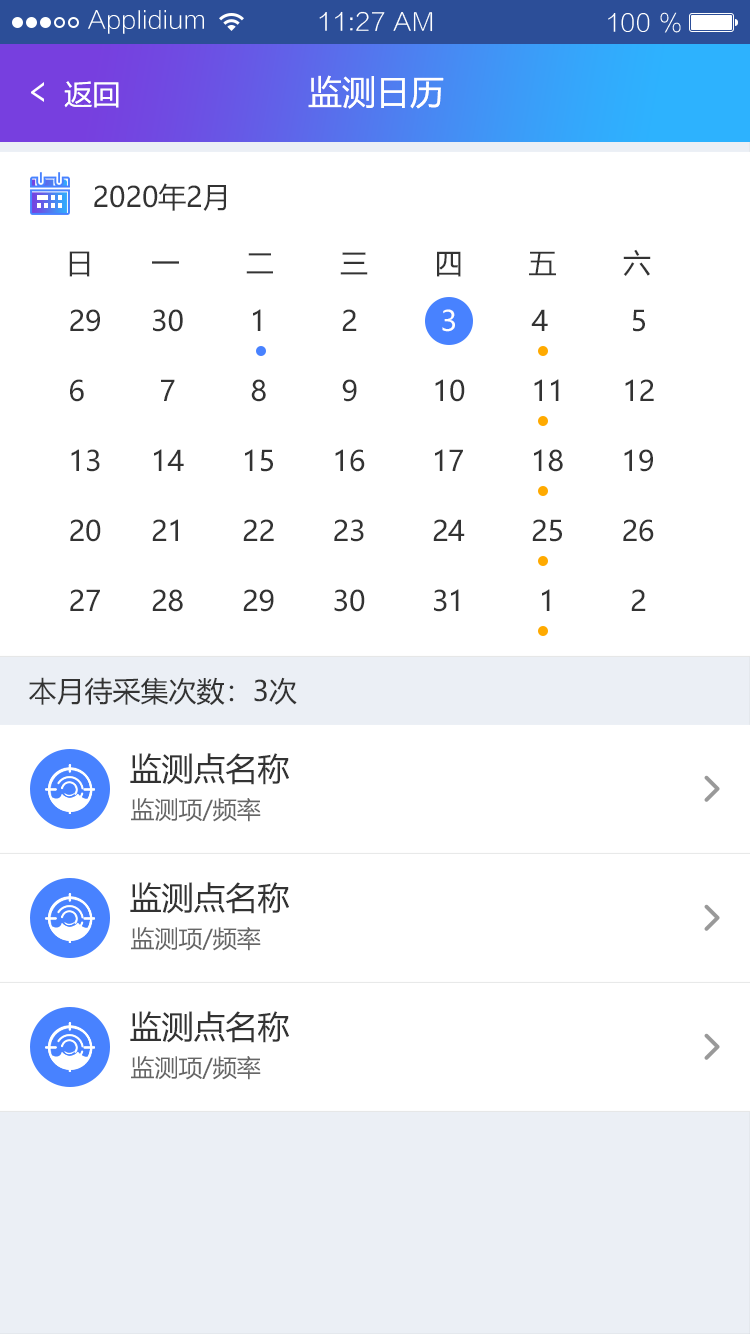Select date 18 with the orange dot
This screenshot has width=750, height=1334.
coord(547,461)
